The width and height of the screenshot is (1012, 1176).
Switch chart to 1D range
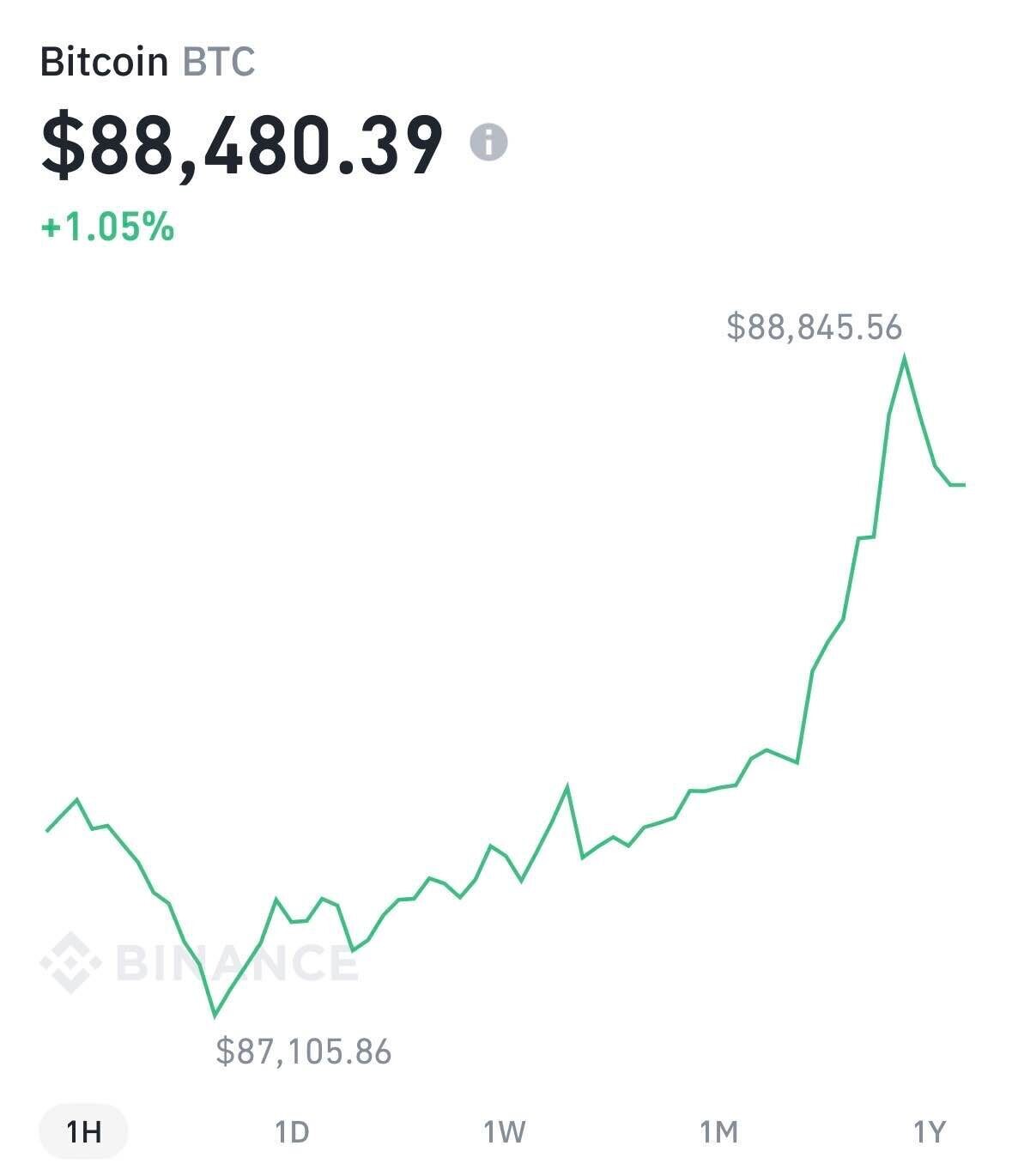(292, 1132)
